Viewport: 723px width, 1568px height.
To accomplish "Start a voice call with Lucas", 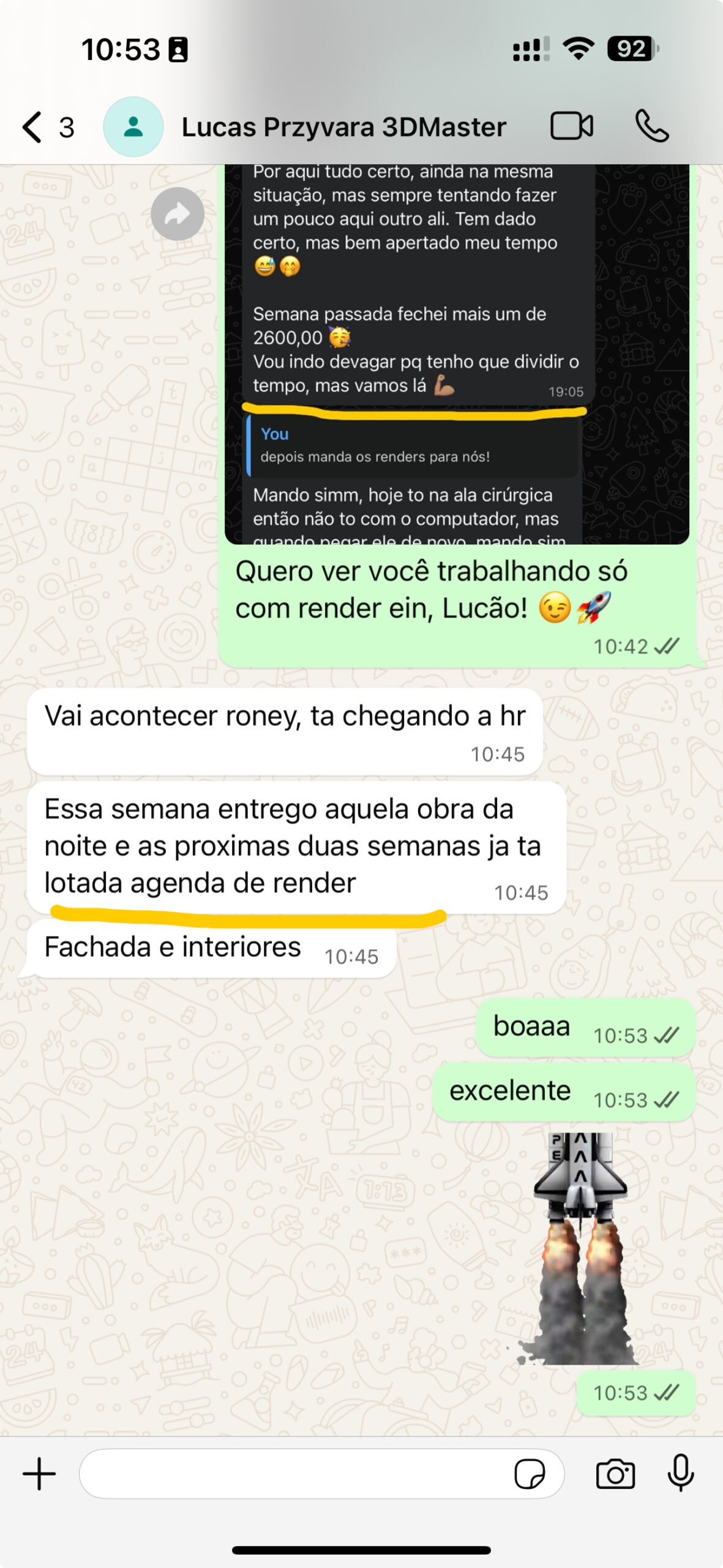I will 651,127.
